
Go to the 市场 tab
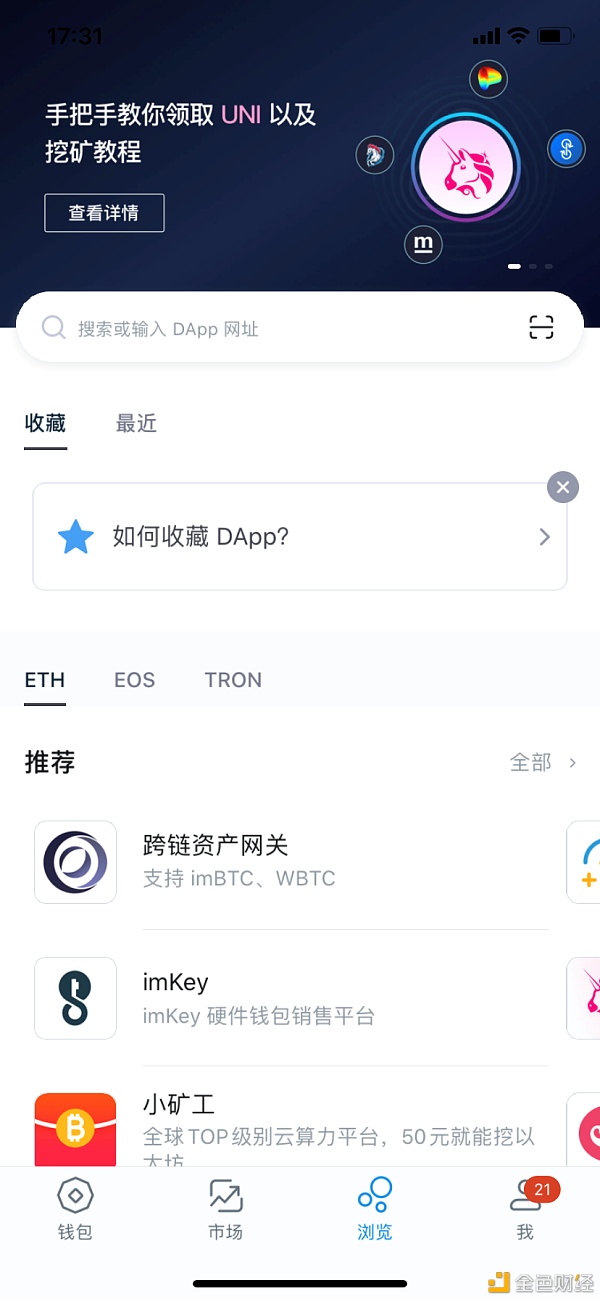pyautogui.click(x=225, y=1209)
